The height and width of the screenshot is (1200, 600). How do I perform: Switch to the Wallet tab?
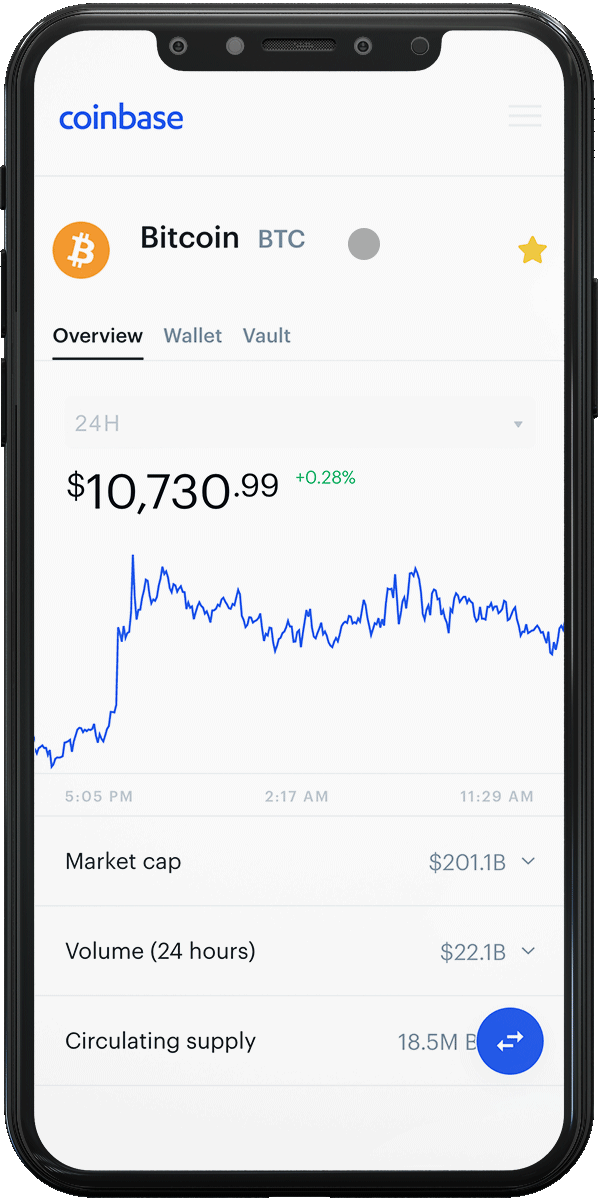(193, 336)
